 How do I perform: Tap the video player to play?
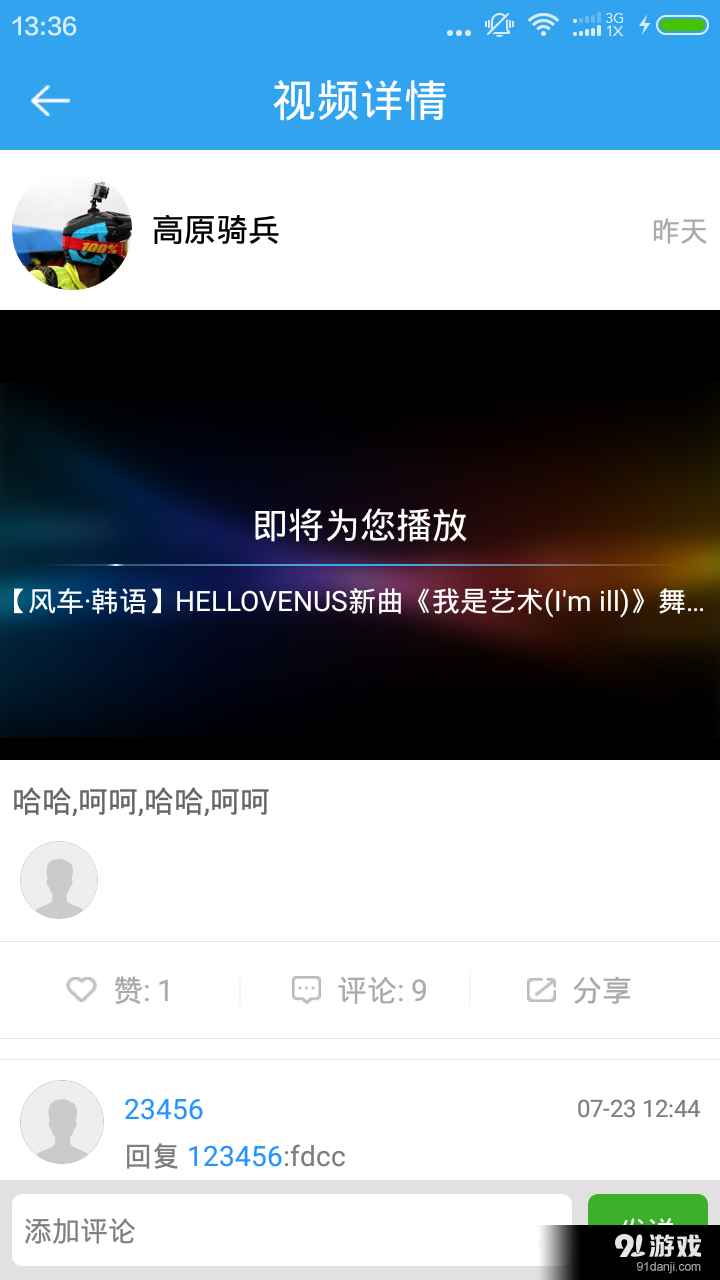point(360,535)
